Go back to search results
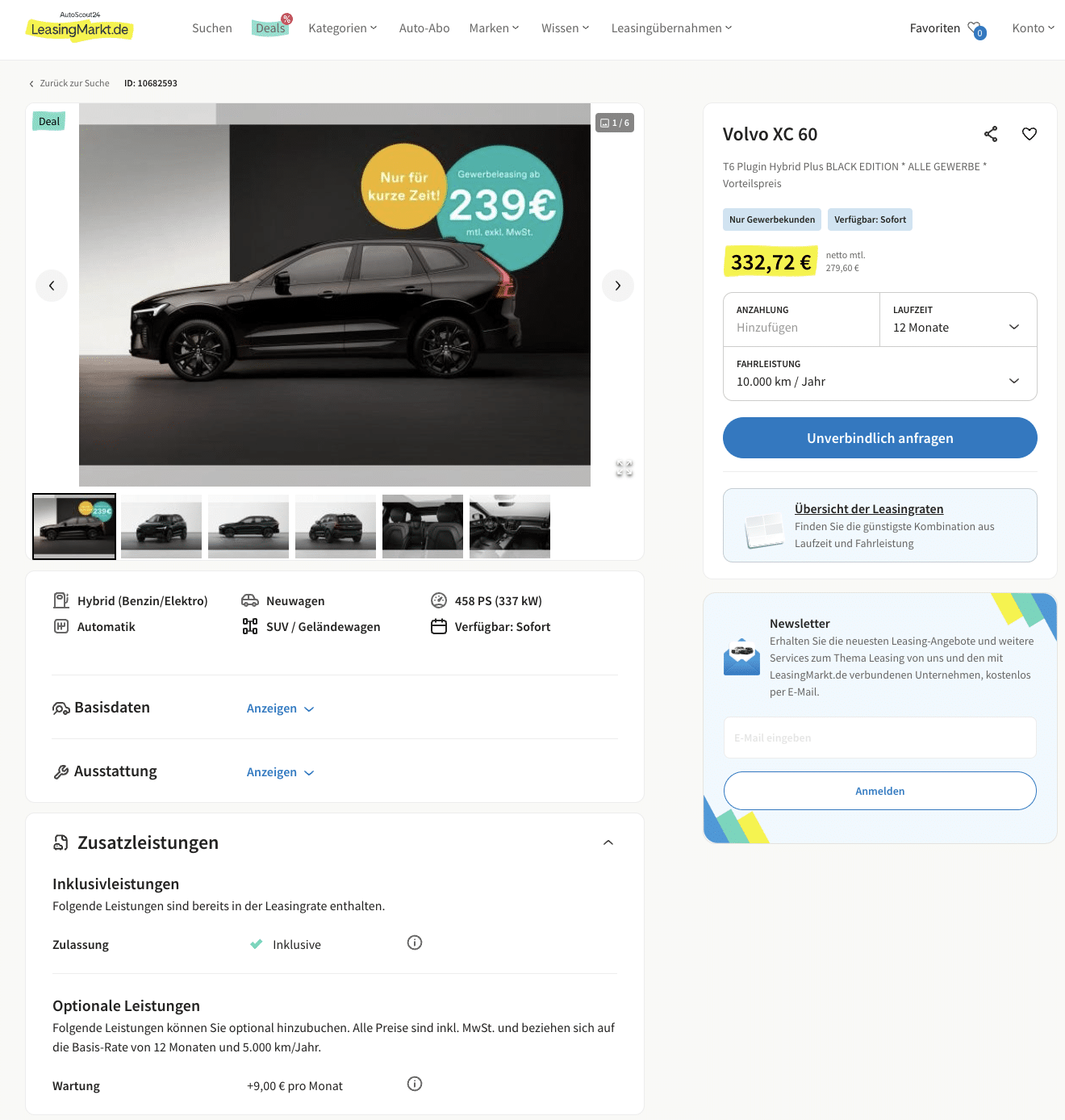The width and height of the screenshot is (1065, 1120). [x=69, y=83]
